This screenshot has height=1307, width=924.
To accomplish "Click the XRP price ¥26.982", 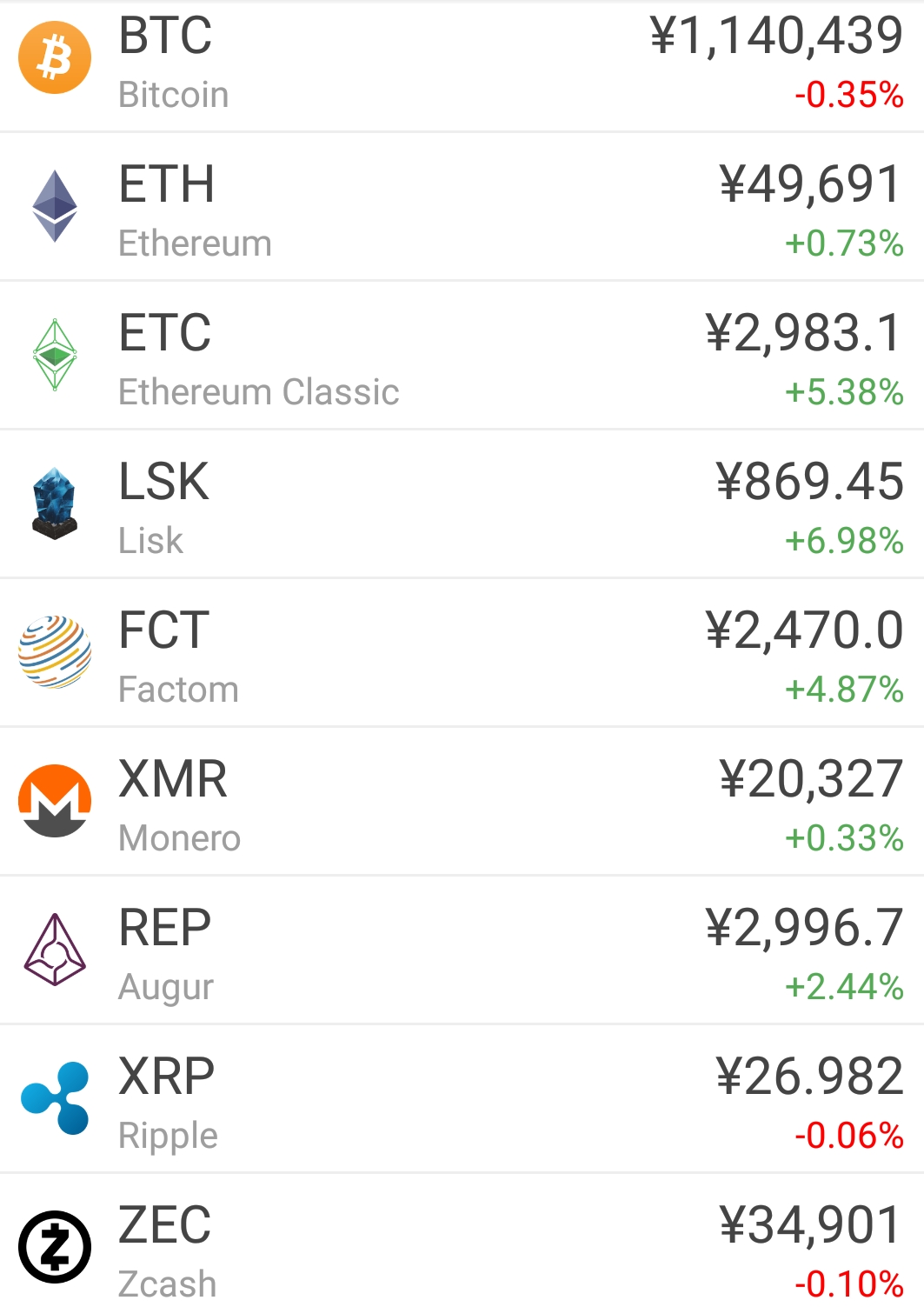I will [810, 1078].
